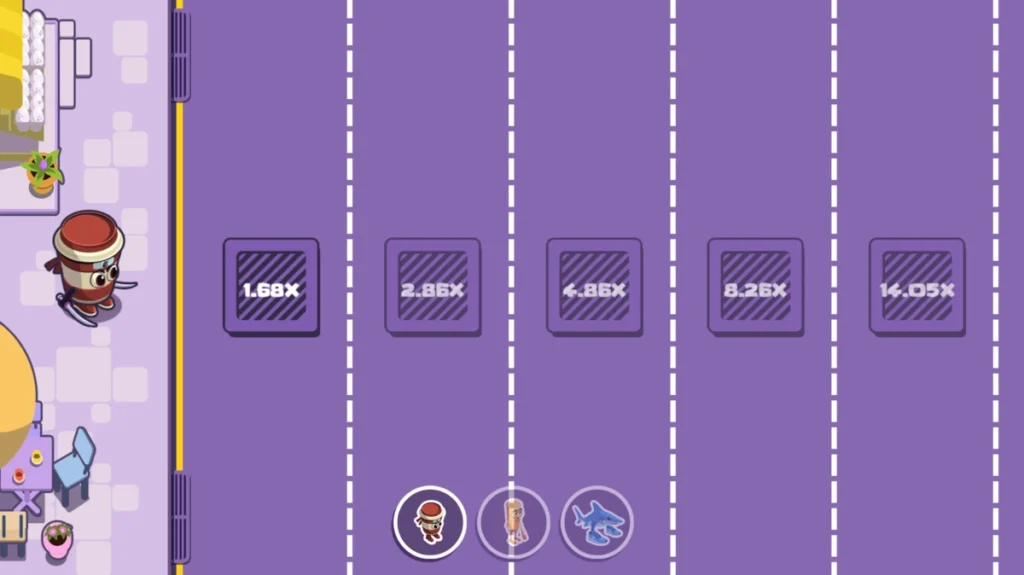Tap the 4.86X multiplier tile
Screen dimensions: 1024x575
(594, 286)
